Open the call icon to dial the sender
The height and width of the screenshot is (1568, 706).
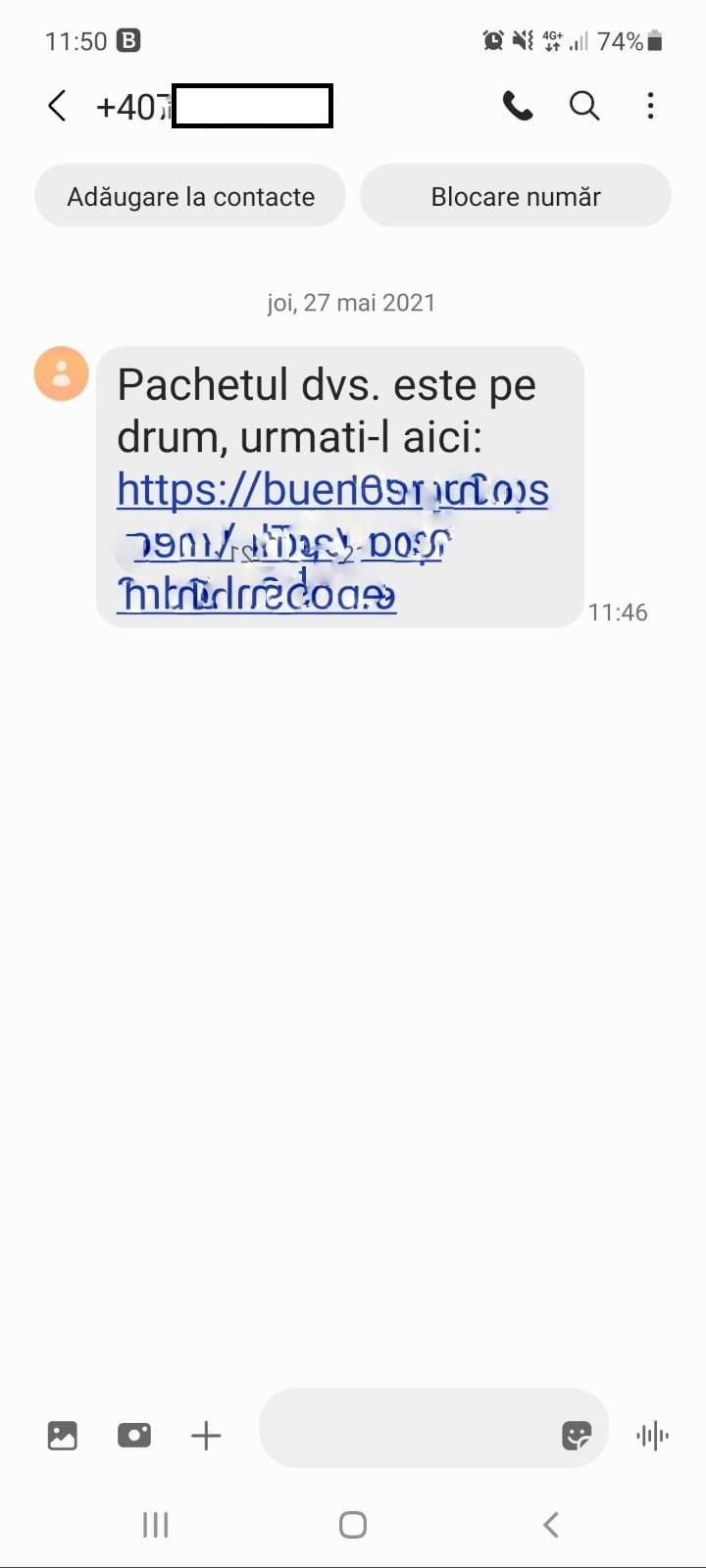(517, 106)
